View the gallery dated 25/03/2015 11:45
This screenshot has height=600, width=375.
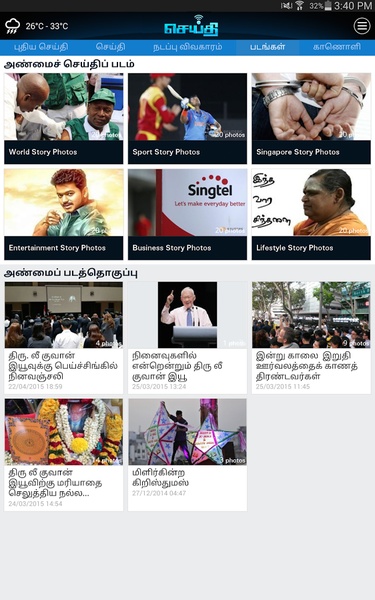tap(311, 338)
